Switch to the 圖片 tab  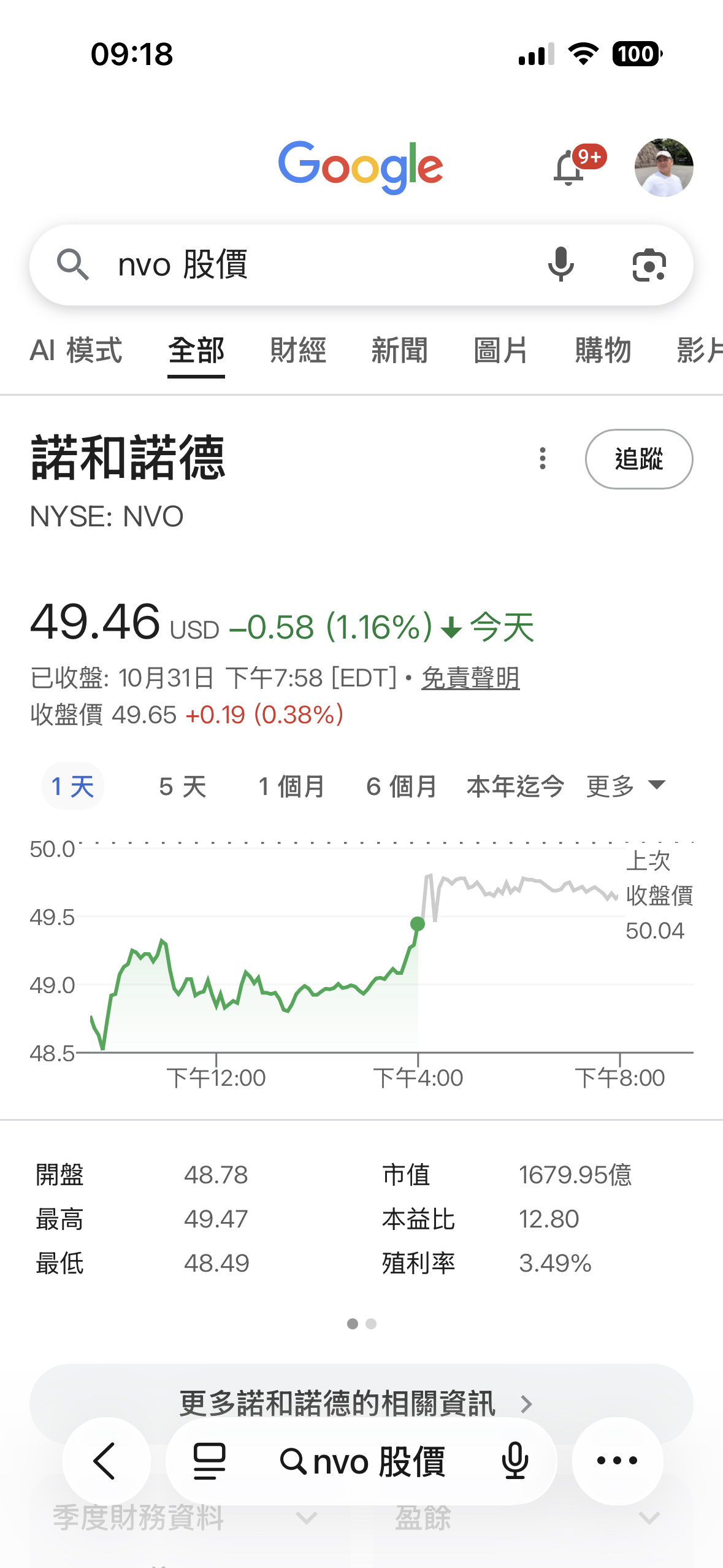(500, 351)
